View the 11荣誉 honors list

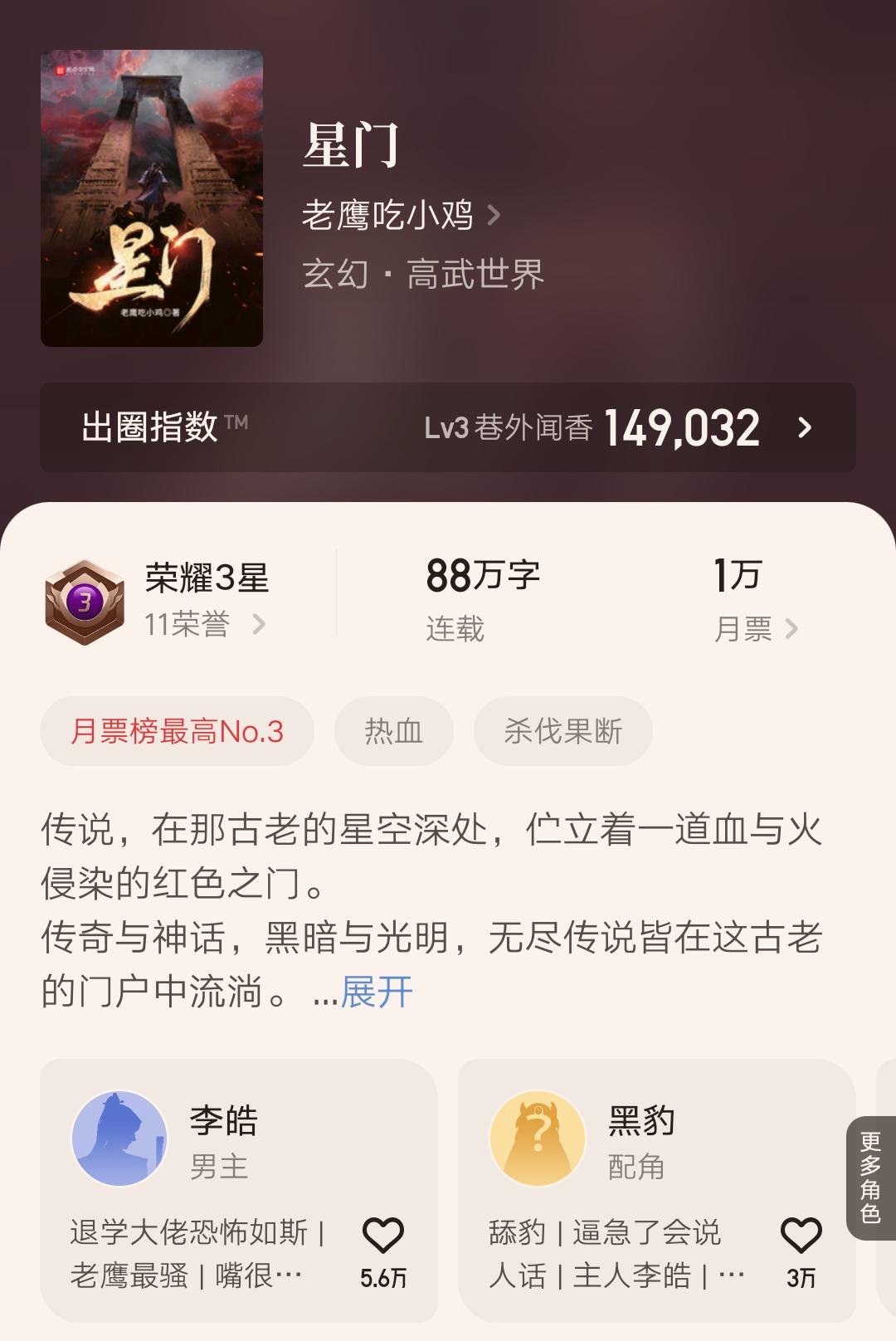click(205, 624)
